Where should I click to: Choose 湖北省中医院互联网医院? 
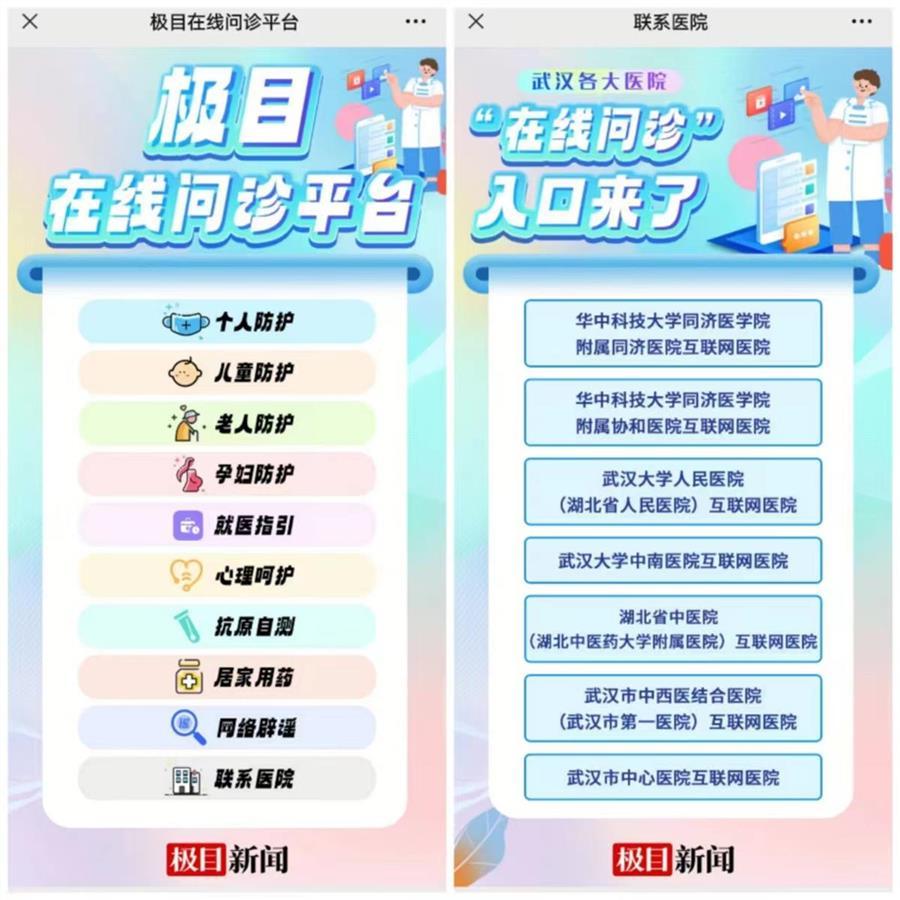672,629
